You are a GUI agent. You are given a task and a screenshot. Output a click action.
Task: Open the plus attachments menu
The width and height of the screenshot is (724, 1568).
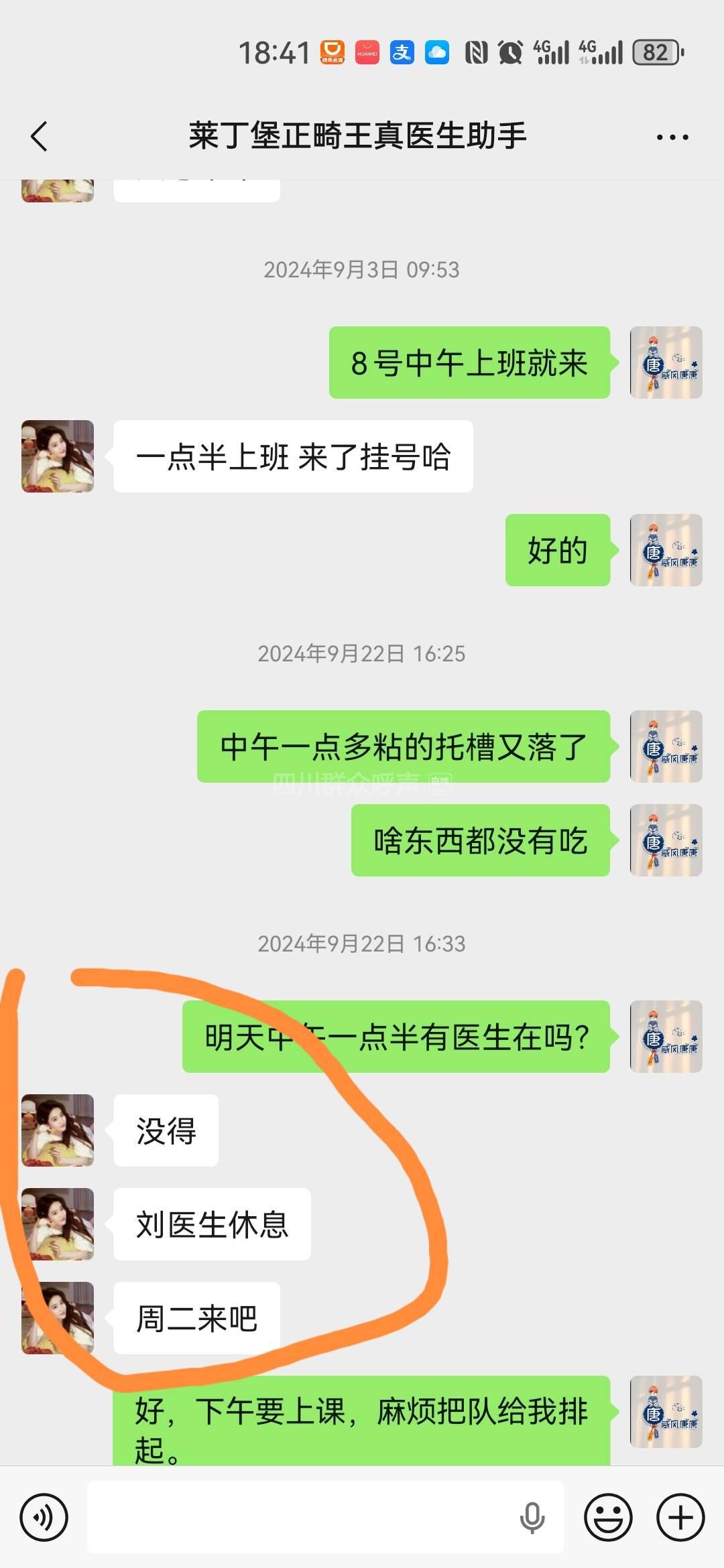(680, 1517)
